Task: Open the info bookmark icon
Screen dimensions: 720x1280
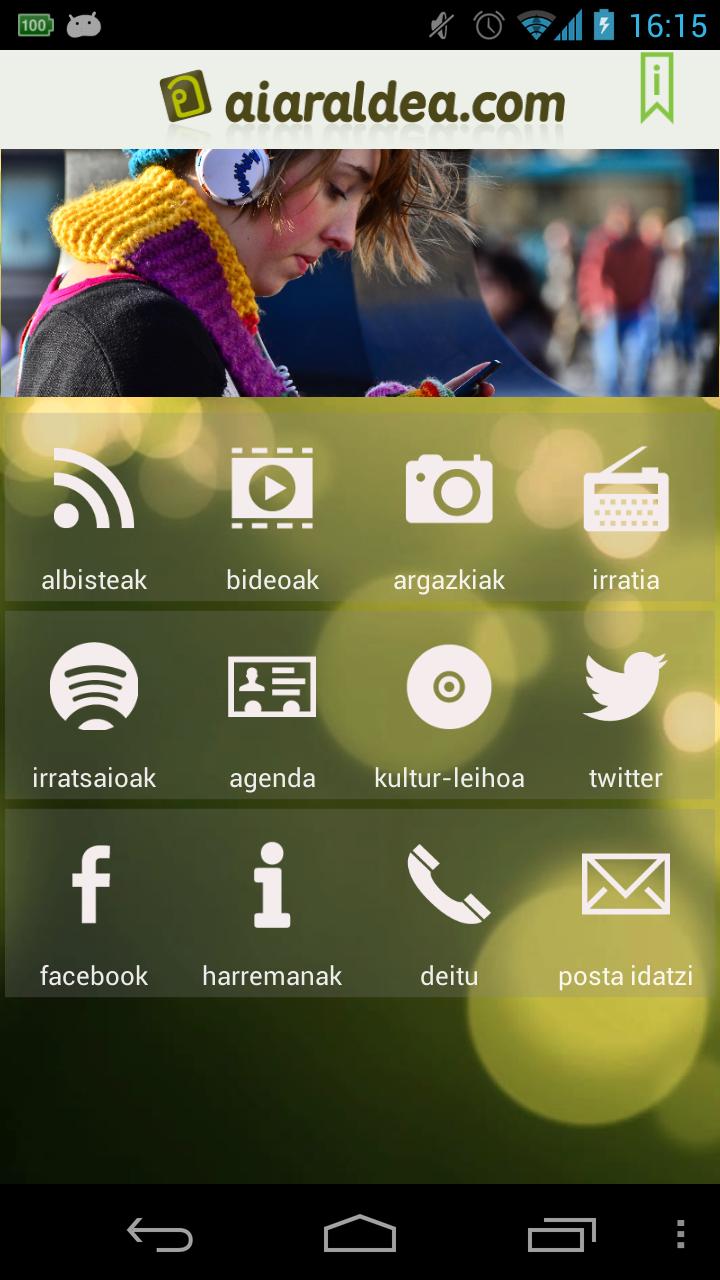Action: (x=657, y=89)
